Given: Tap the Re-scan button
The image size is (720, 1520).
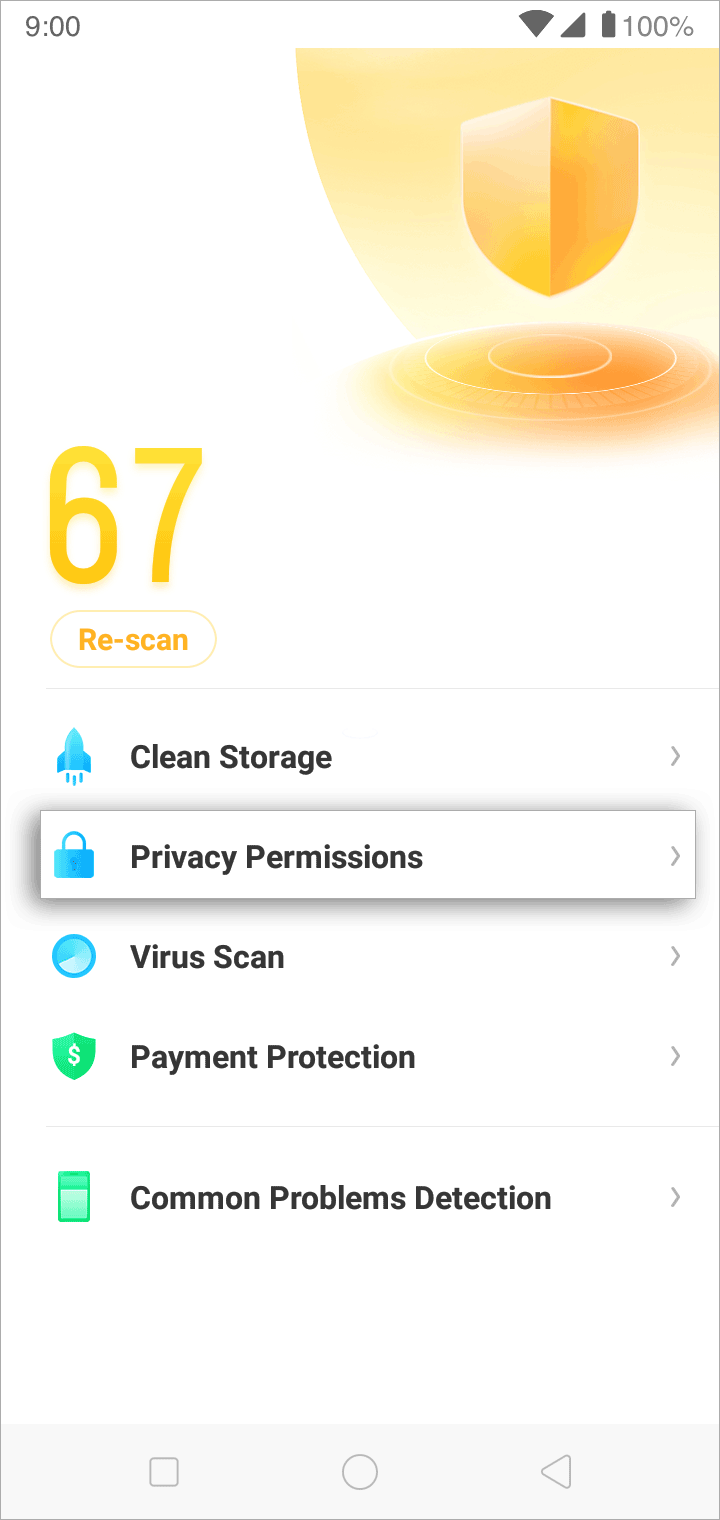Looking at the screenshot, I should pos(133,639).
